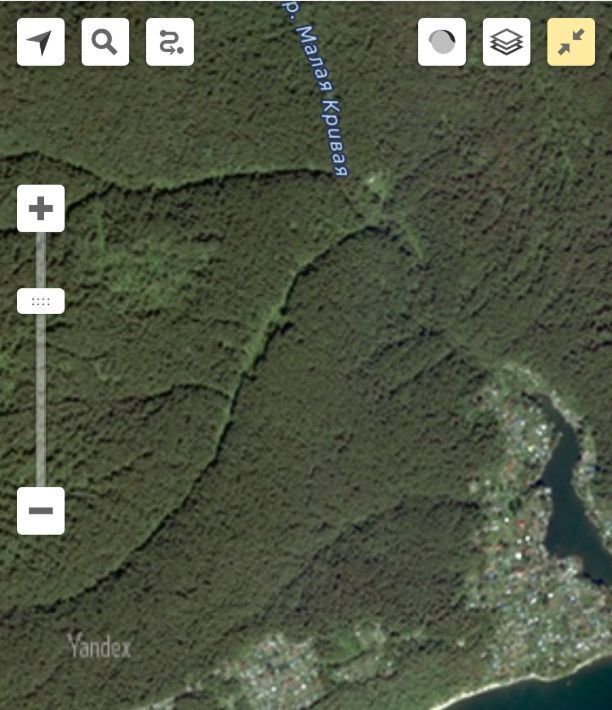
Task: Zoom in with the plus button
Action: point(41,208)
